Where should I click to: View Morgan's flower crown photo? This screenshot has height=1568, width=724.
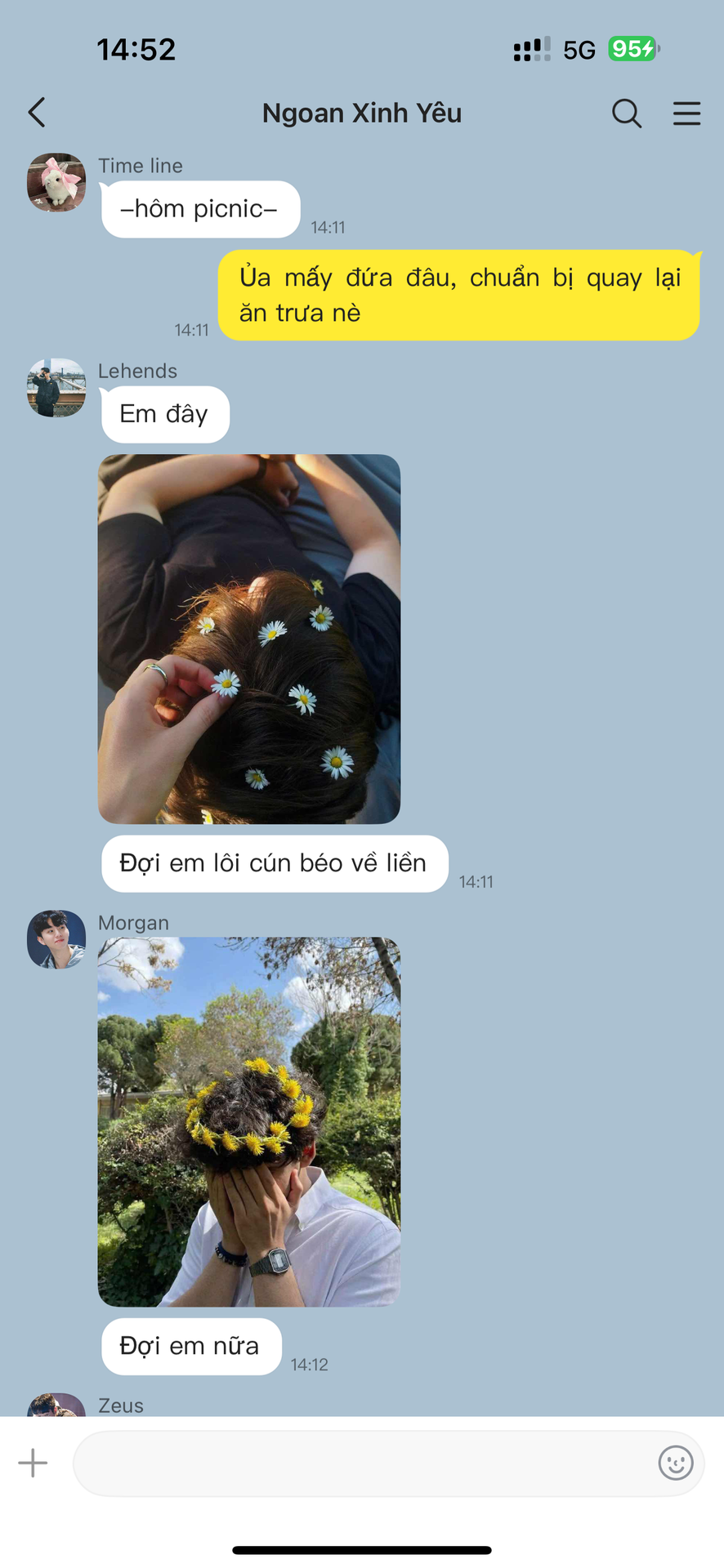coord(249,1121)
